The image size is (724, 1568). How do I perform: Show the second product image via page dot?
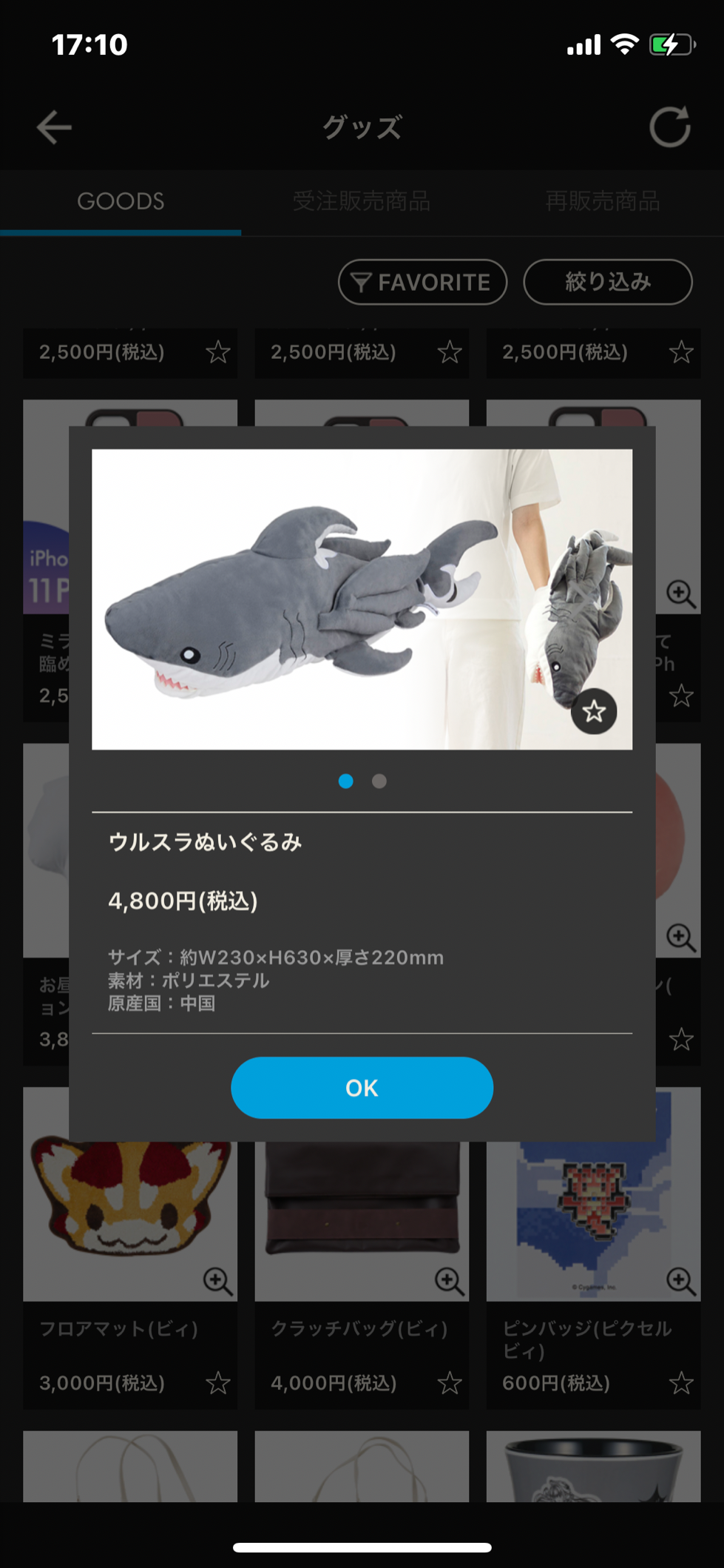(x=379, y=781)
